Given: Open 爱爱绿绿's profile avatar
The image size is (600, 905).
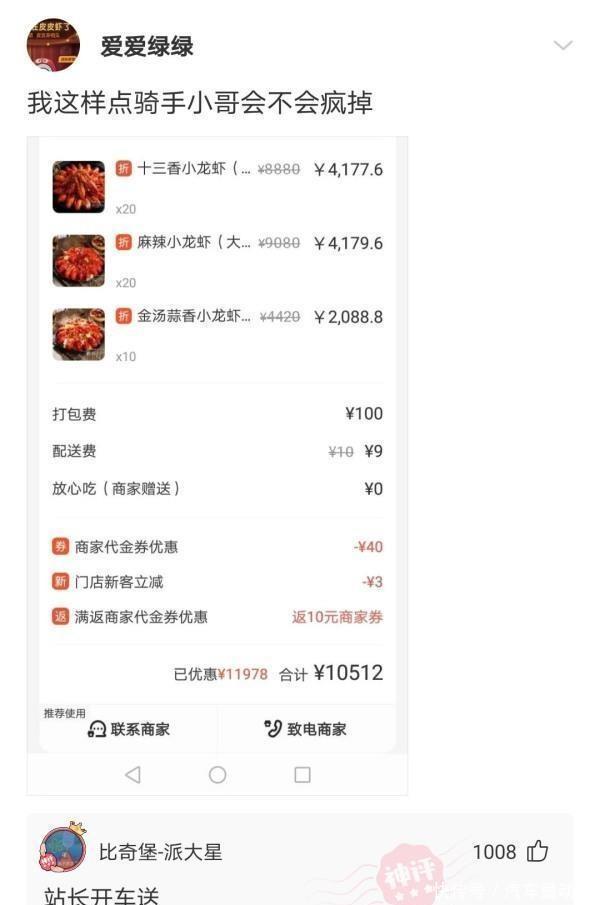Looking at the screenshot, I should pos(53,46).
